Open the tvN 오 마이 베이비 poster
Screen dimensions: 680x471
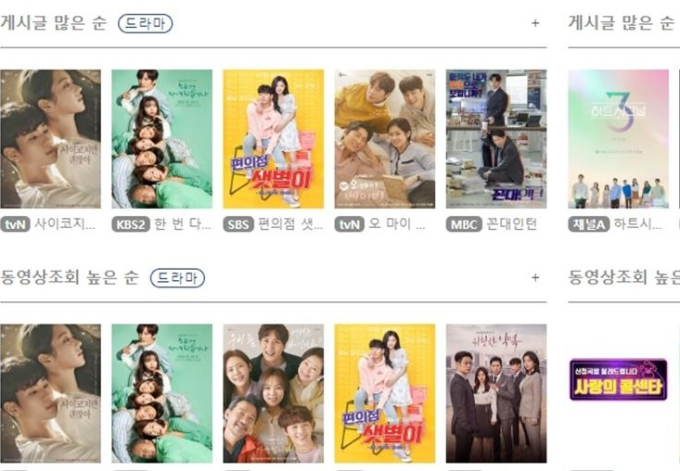tap(385, 138)
